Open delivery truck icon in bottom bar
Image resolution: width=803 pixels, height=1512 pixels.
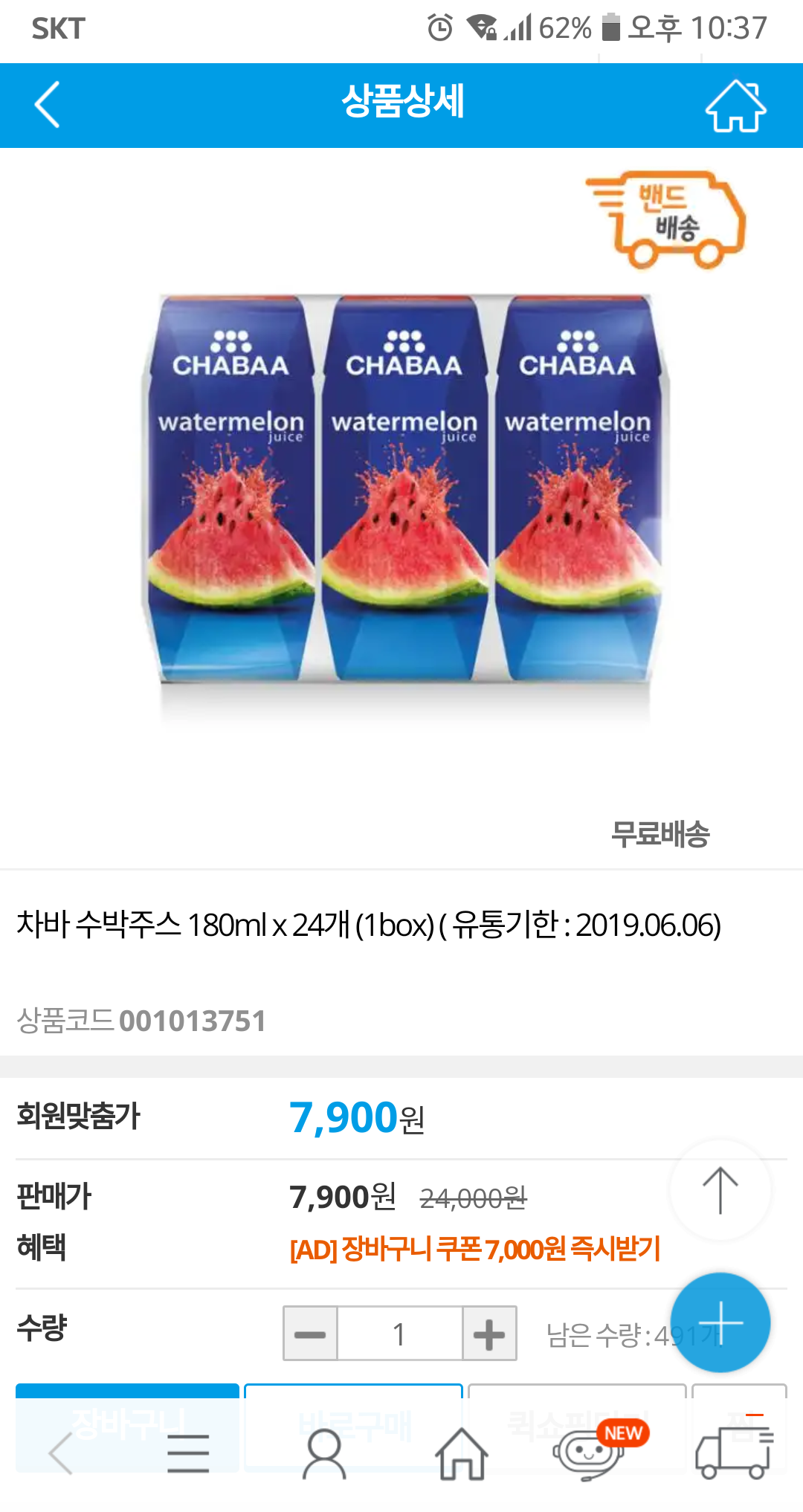pyautogui.click(x=733, y=1453)
